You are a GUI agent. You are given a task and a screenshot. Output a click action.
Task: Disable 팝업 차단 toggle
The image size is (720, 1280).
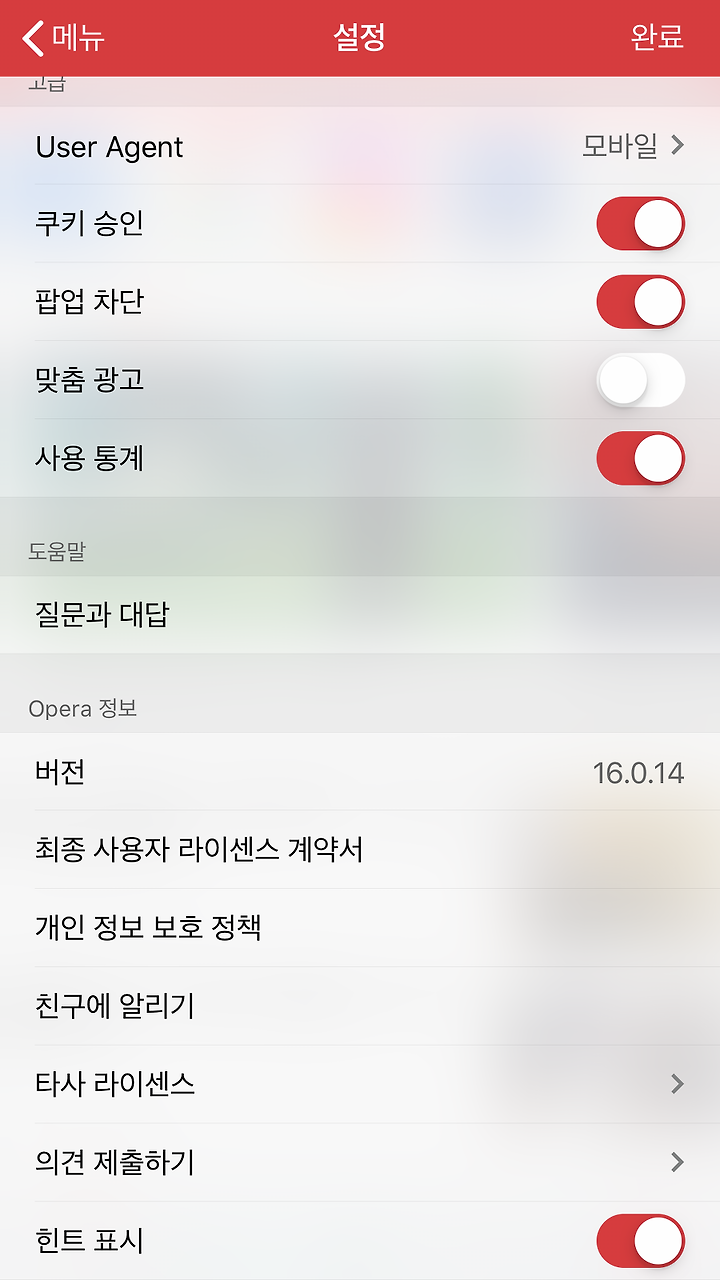coord(641,302)
